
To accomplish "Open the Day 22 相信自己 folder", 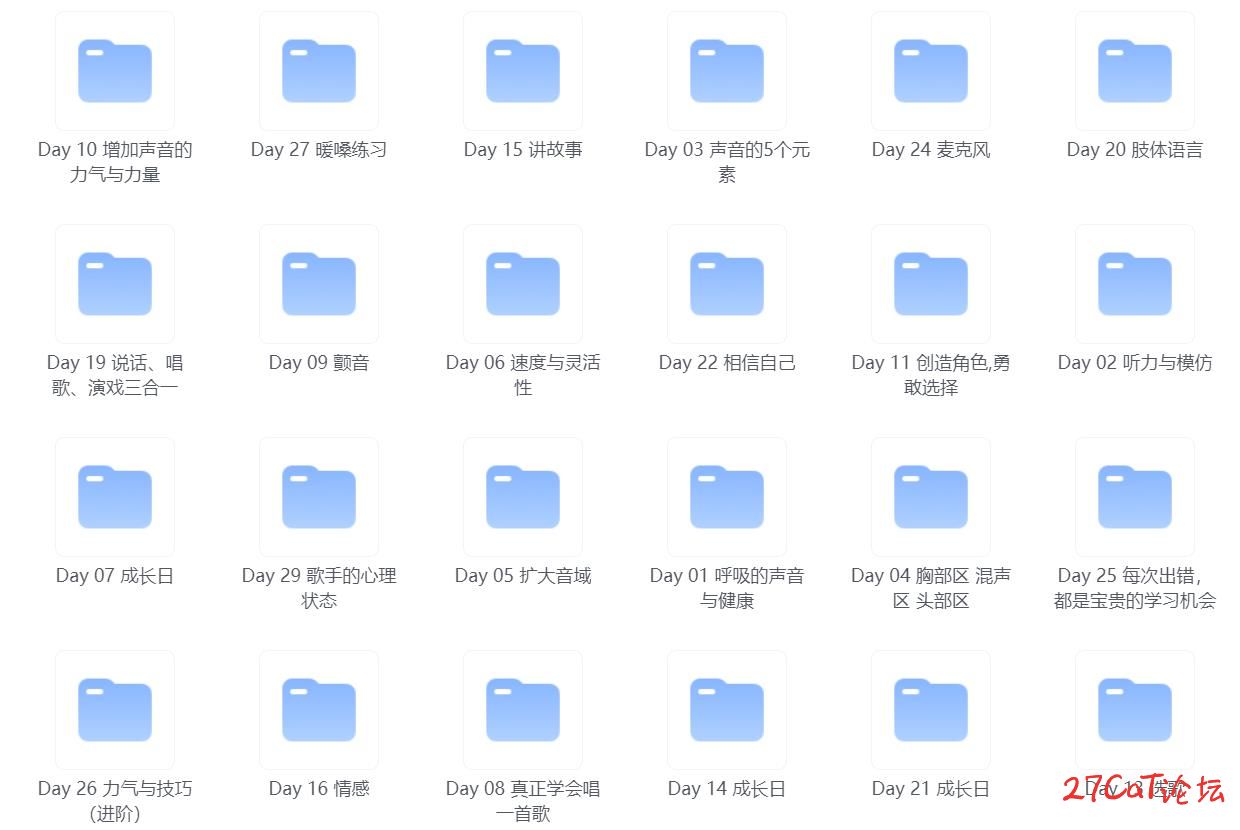I will pos(727,285).
